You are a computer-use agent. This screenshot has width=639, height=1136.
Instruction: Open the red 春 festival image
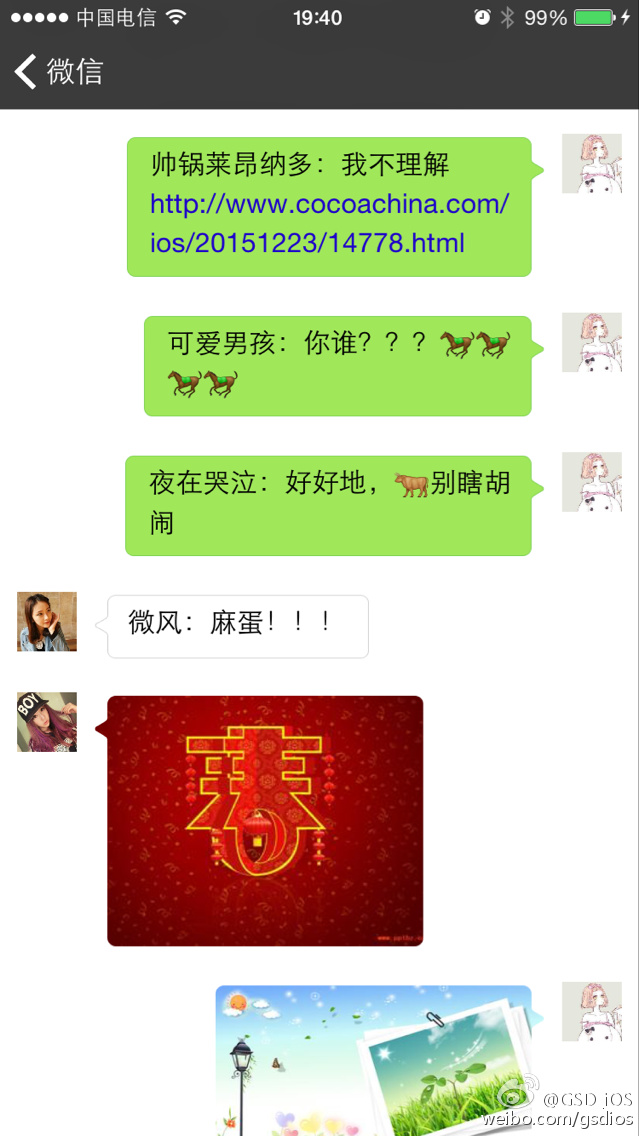(x=265, y=821)
